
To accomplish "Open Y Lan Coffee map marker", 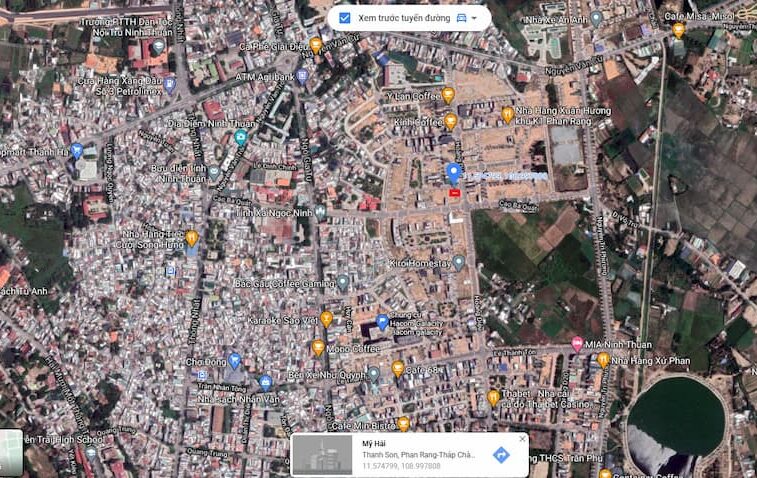I will (x=448, y=95).
